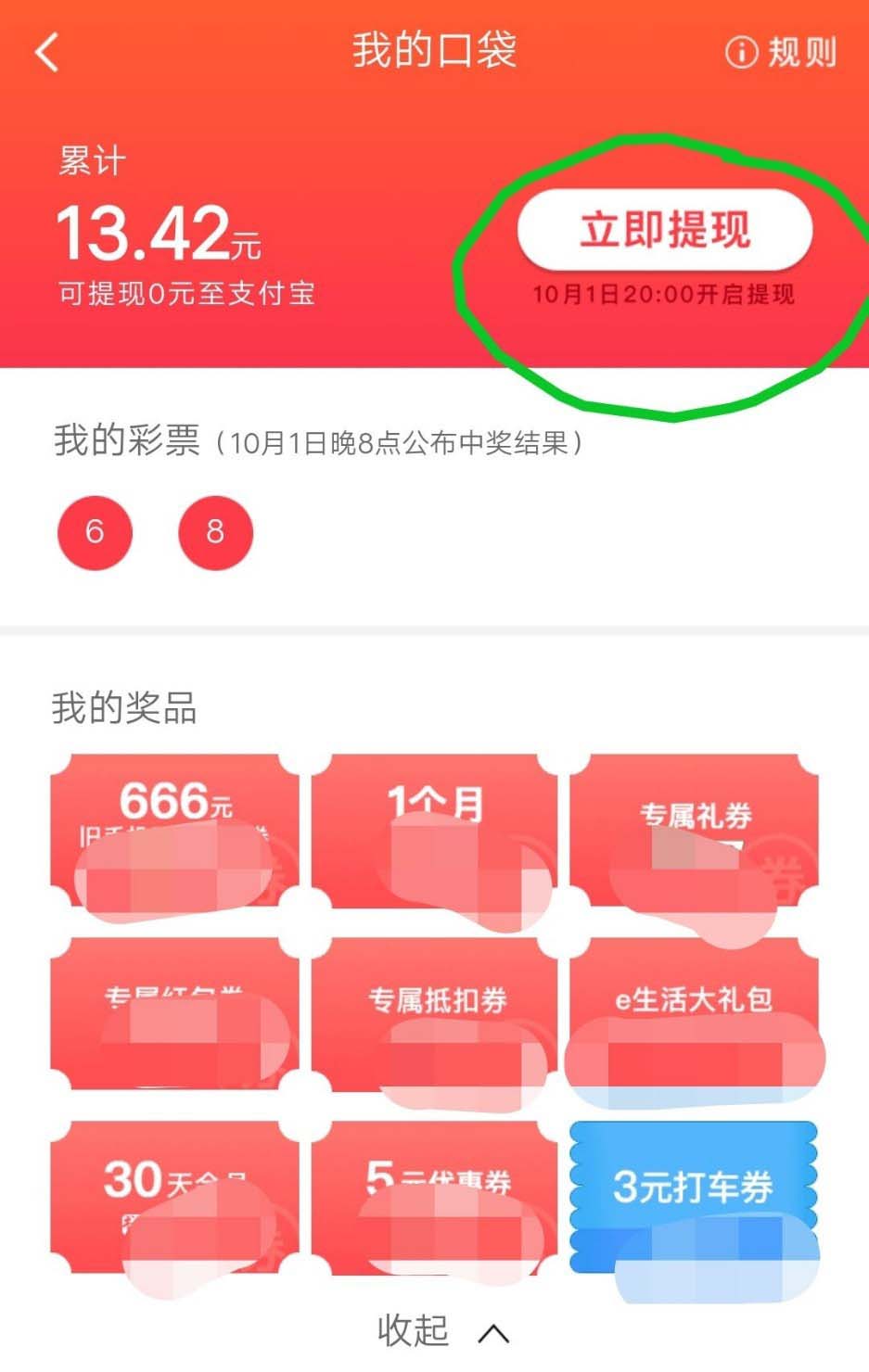This screenshot has width=869, height=1372.
Task: Select lottery number 8
Action: click(215, 532)
